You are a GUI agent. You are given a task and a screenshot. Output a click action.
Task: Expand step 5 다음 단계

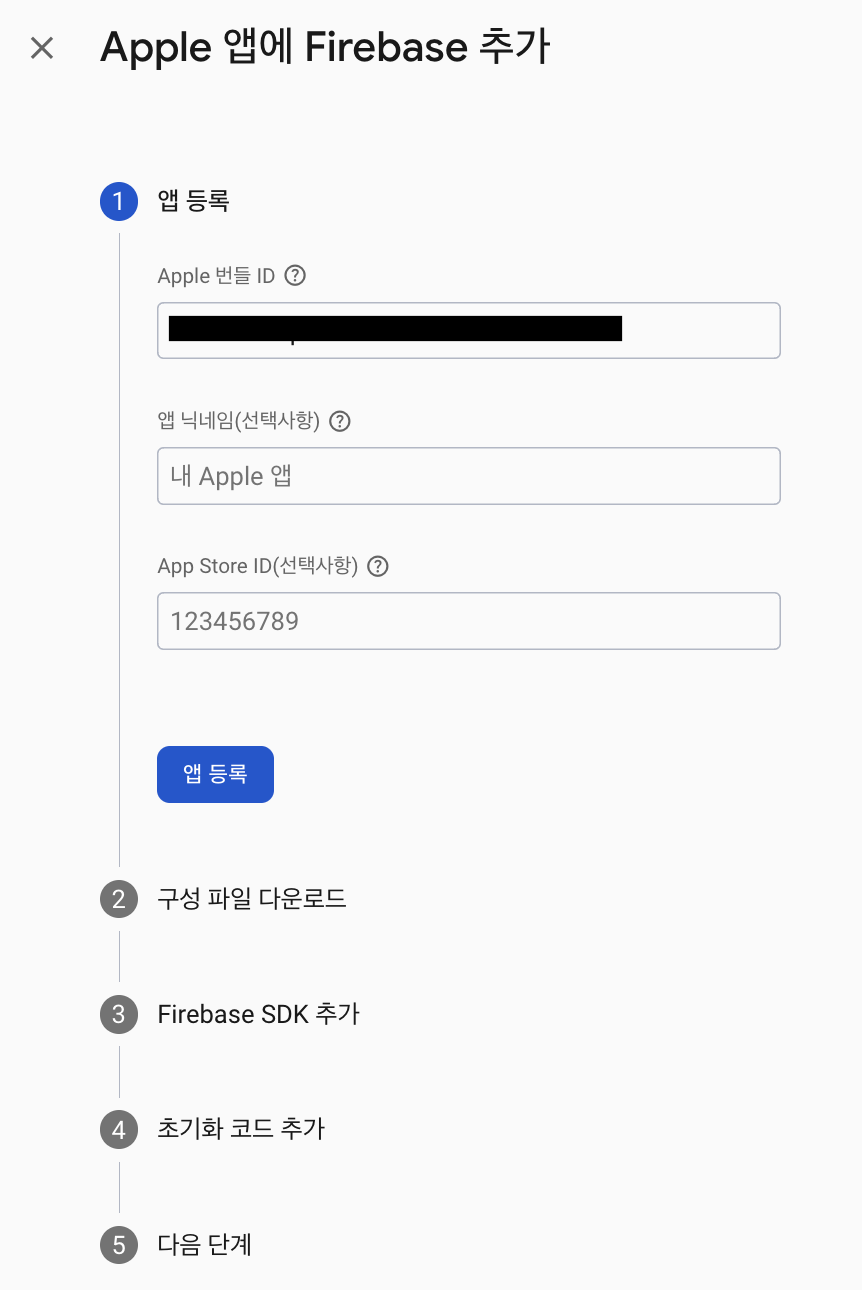205,1245
